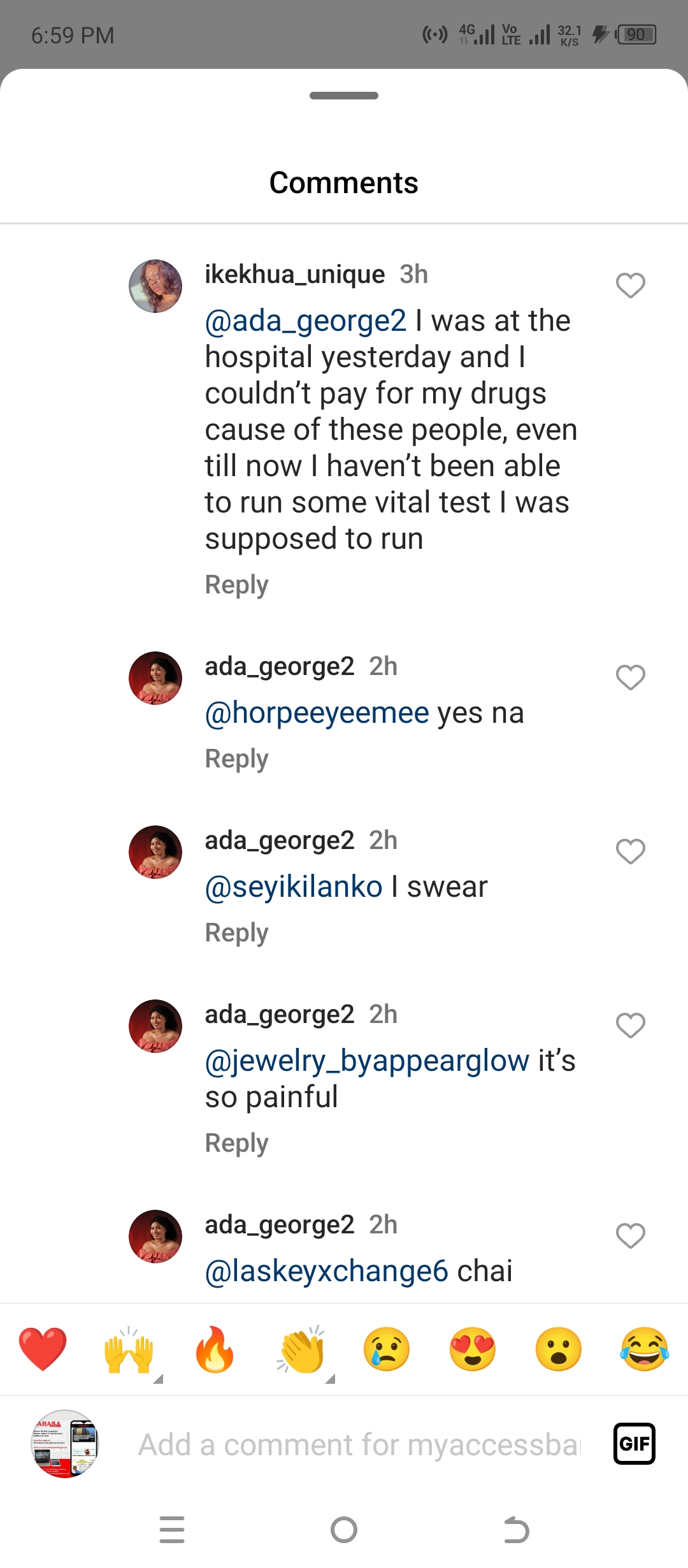
Task: Like ada_george2's "yes na" comment
Action: pyautogui.click(x=630, y=677)
